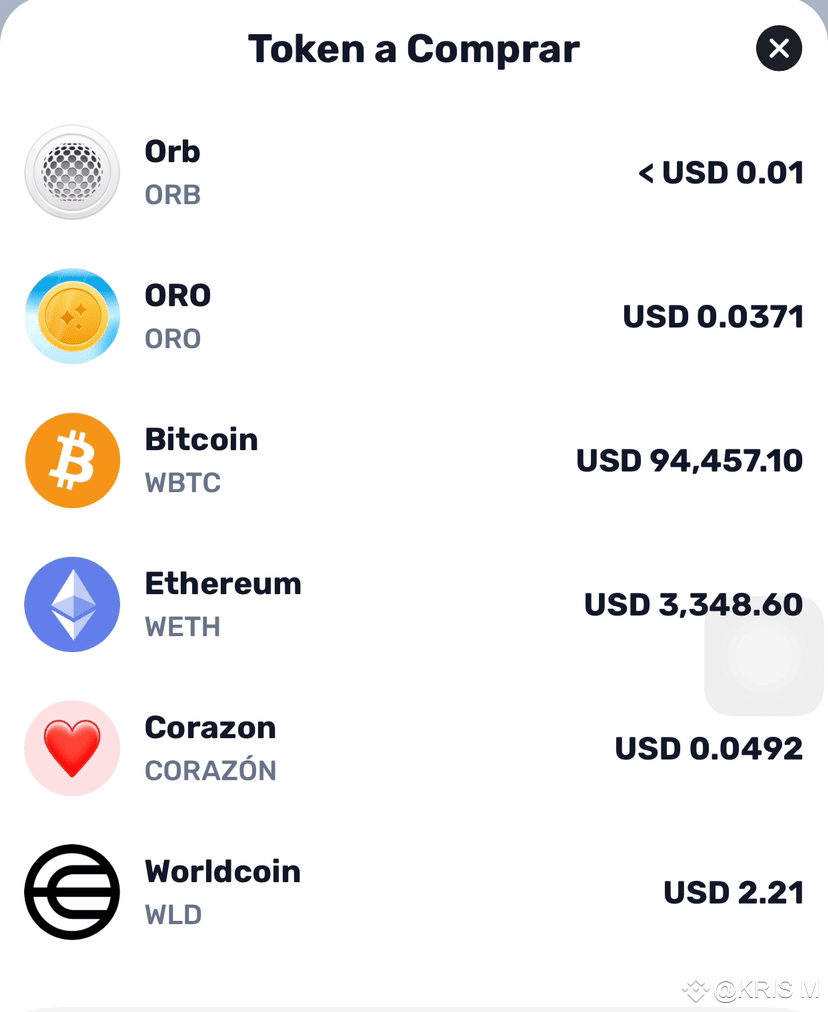Click the rounded gray overlay square near Ethereum
The width and height of the screenshot is (828, 1012).
[763, 657]
